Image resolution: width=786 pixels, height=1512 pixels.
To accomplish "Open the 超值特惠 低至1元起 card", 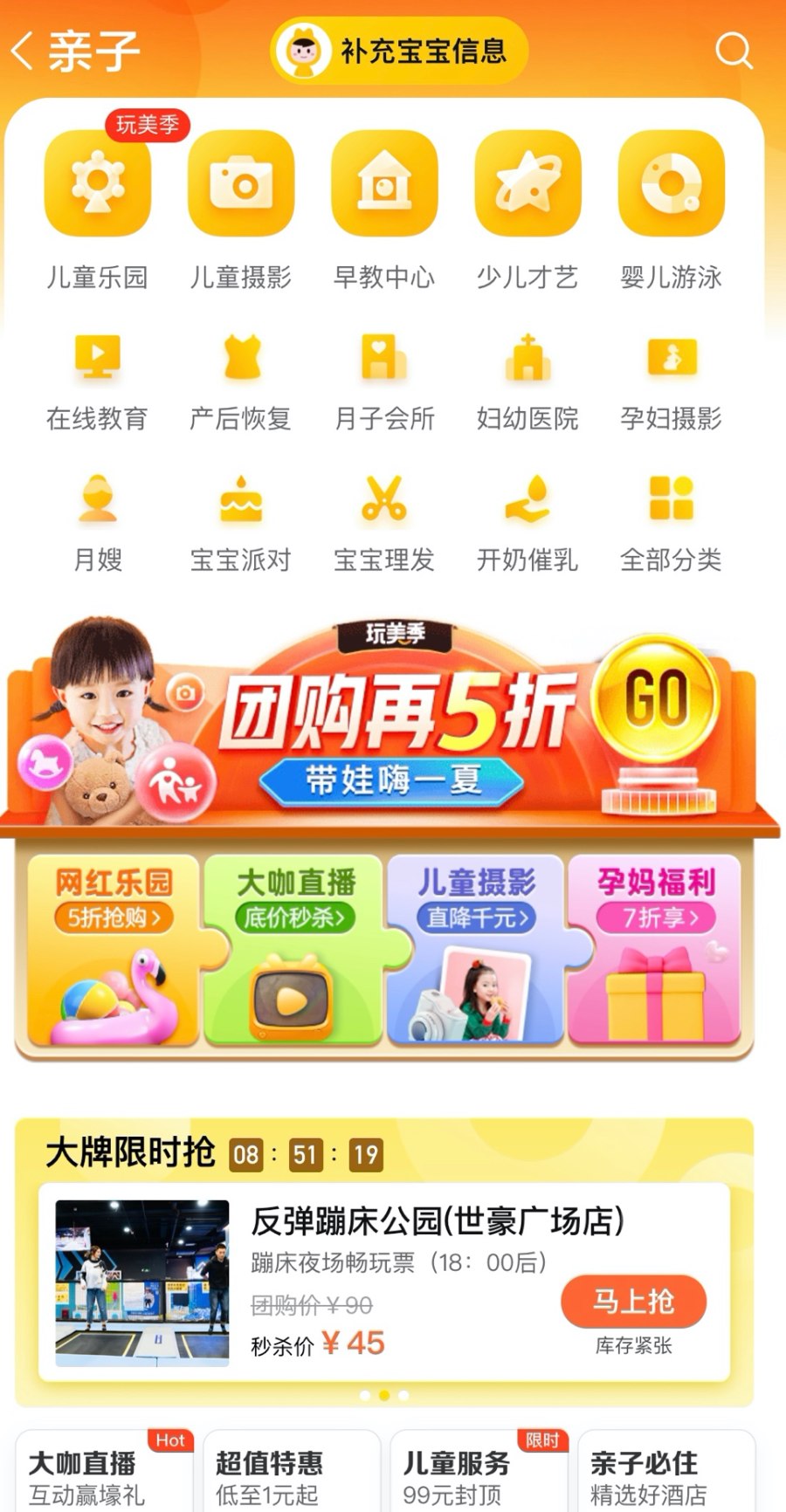I will pyautogui.click(x=288, y=1474).
